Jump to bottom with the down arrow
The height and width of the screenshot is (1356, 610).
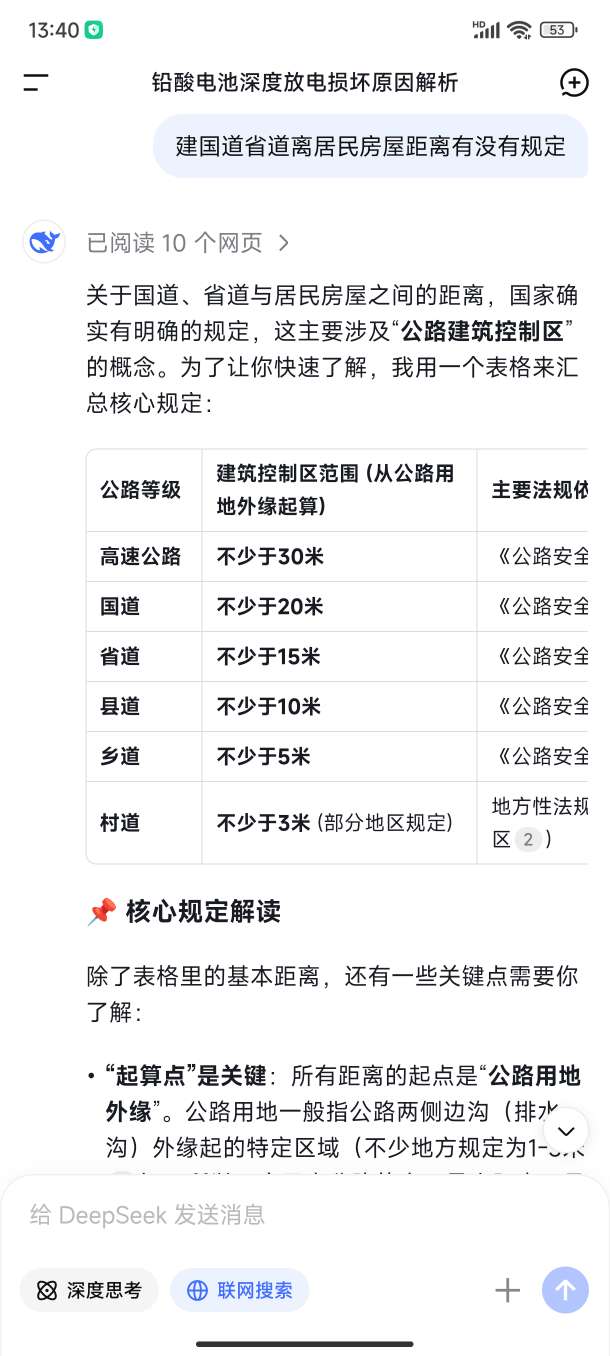point(565,1131)
